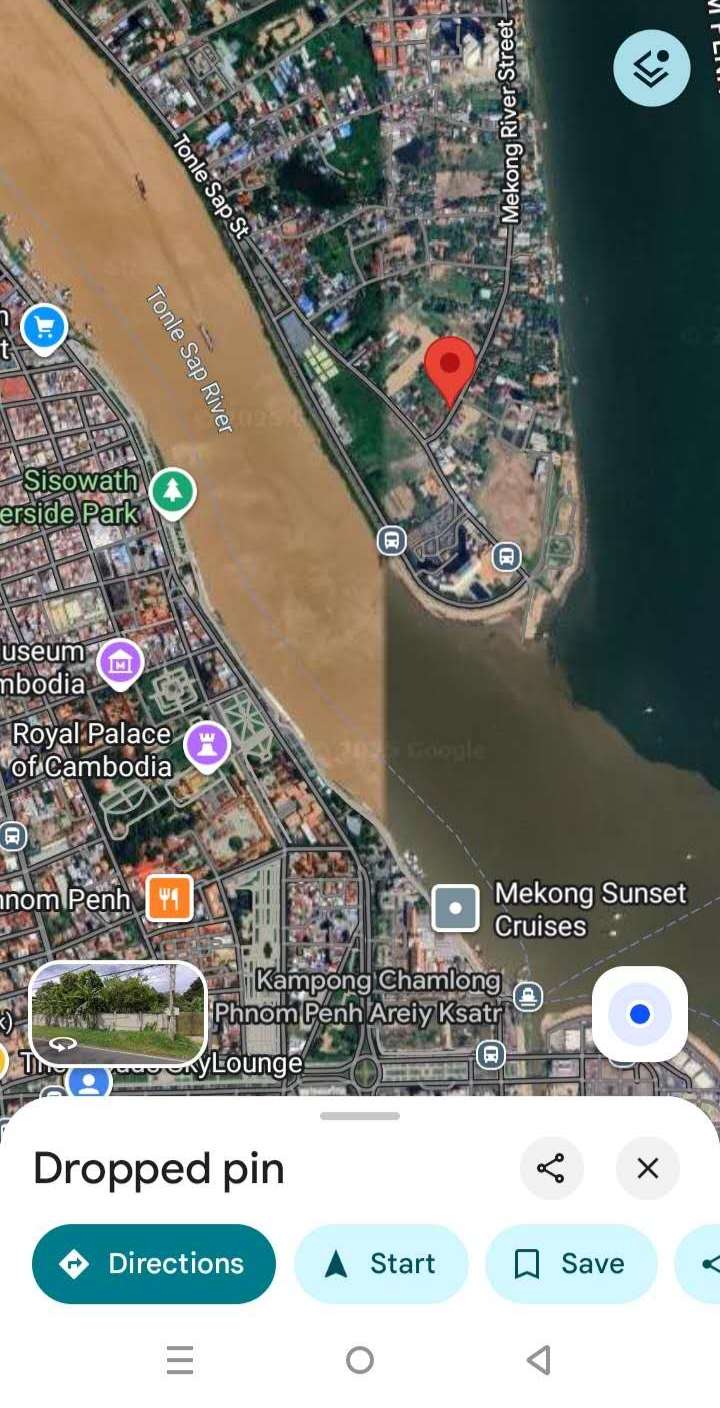Open the blue shopping cart marker
This screenshot has width=720, height=1408.
click(44, 326)
